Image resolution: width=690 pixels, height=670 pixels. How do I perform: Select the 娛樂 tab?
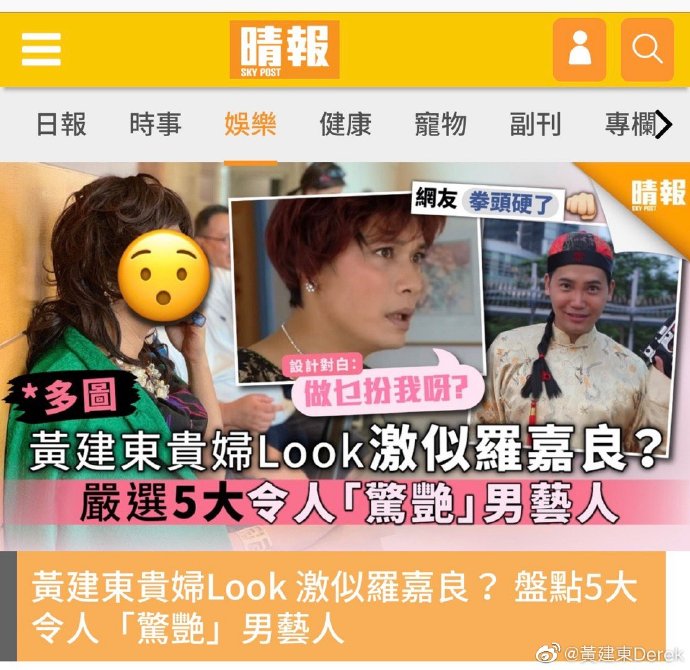pyautogui.click(x=250, y=125)
